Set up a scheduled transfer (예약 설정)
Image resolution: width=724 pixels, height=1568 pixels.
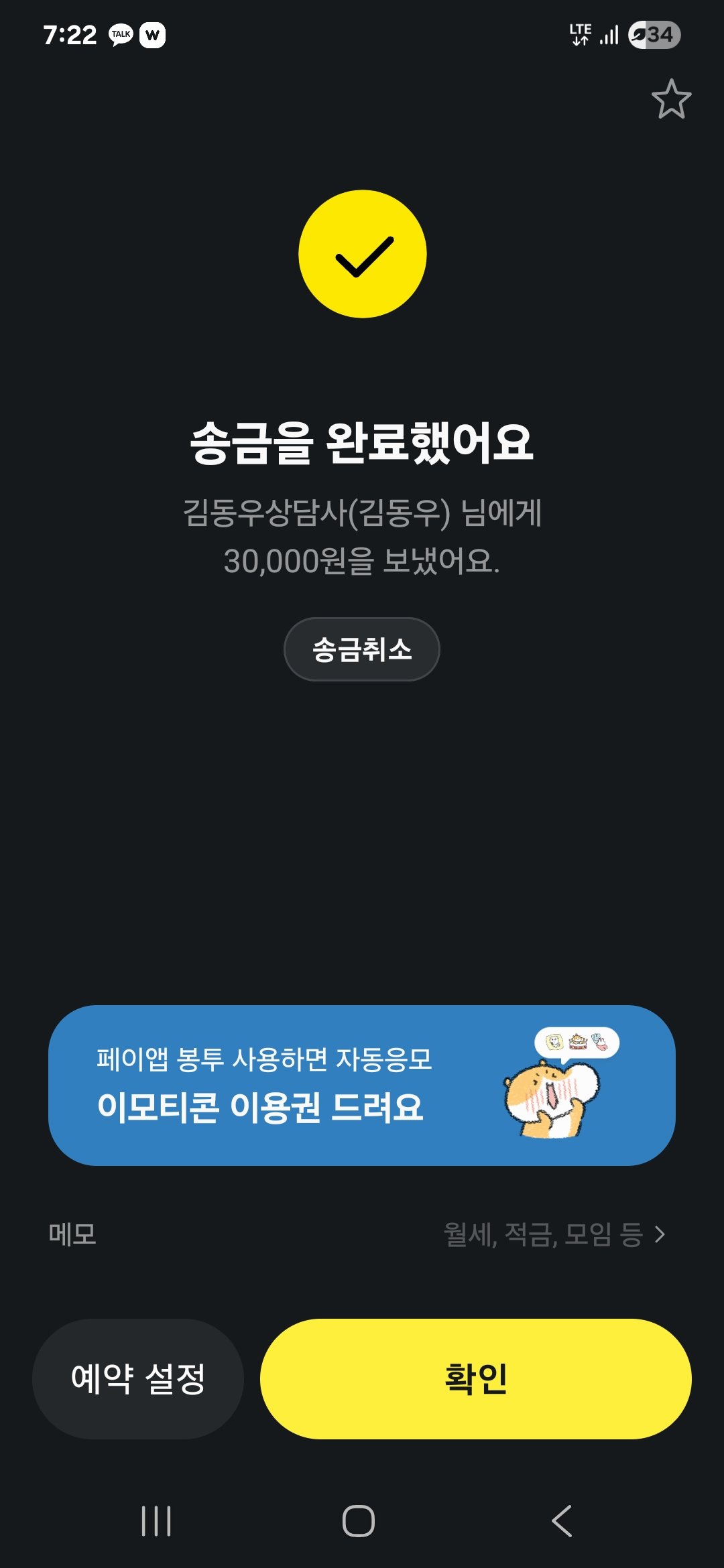[x=138, y=1378]
